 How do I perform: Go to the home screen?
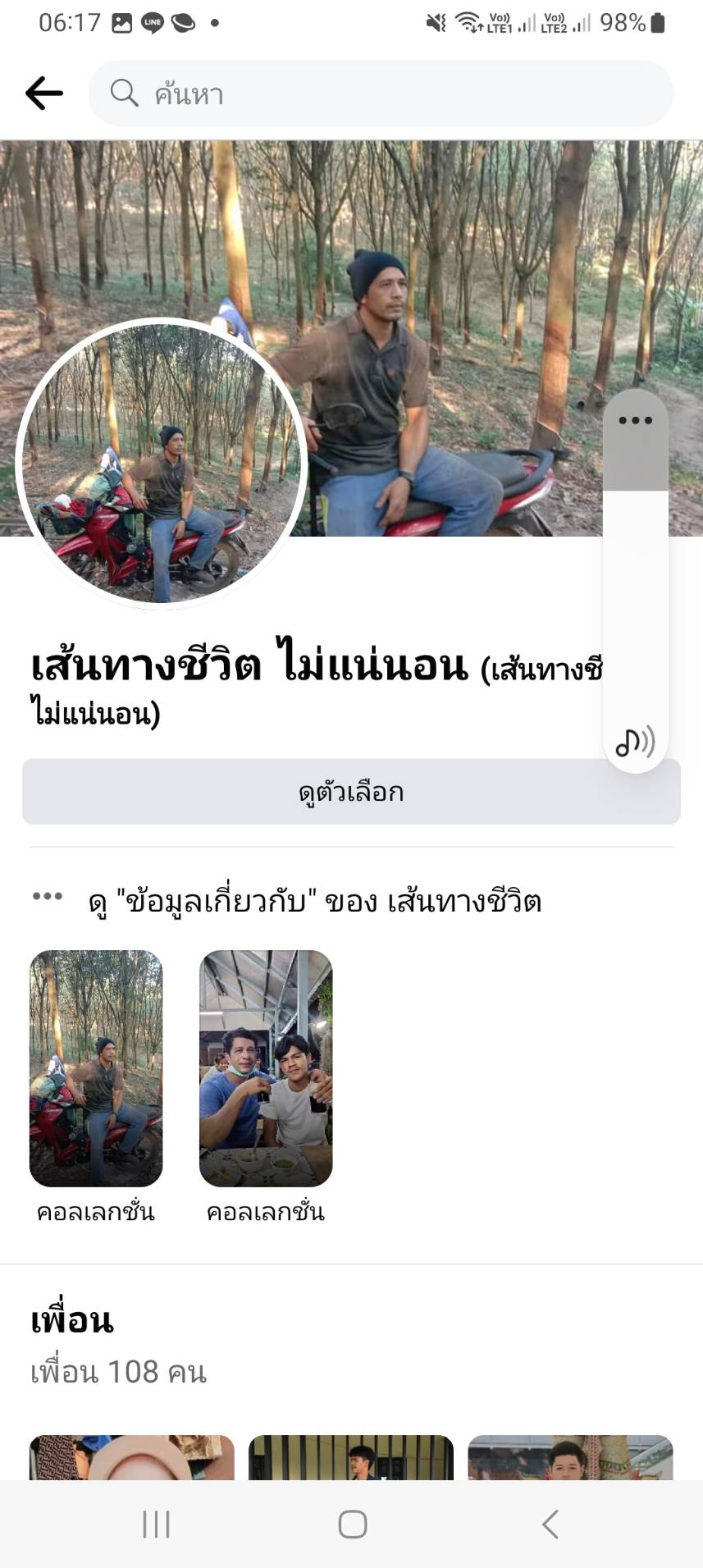pos(353,1525)
